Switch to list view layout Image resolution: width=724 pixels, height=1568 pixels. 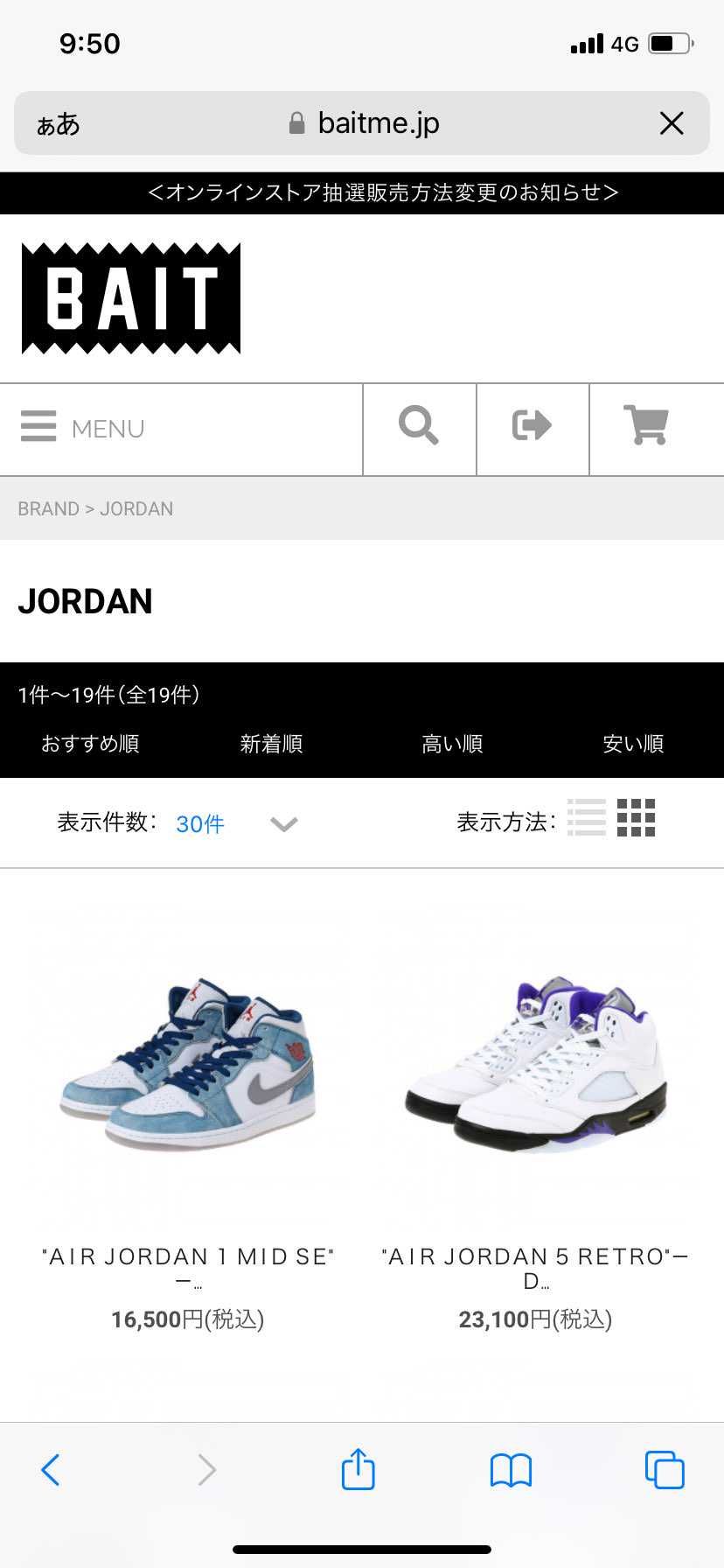(586, 818)
